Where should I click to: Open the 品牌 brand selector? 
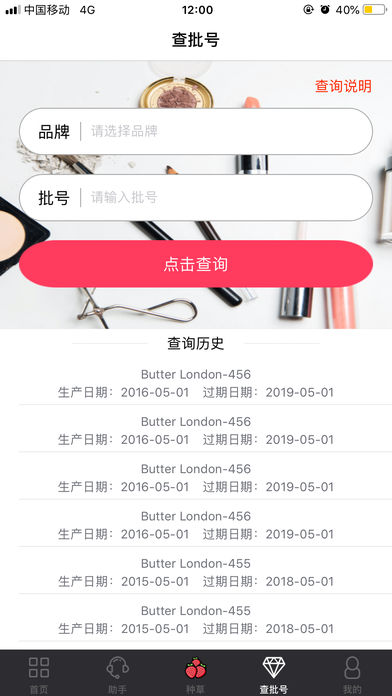(196, 131)
